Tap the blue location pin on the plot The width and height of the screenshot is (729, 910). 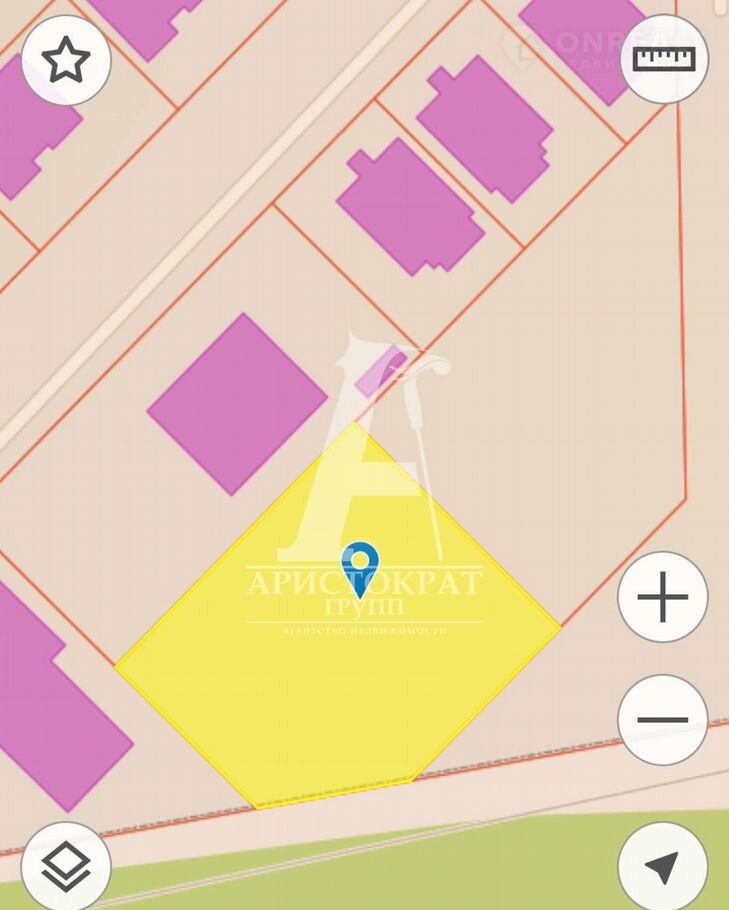360,567
